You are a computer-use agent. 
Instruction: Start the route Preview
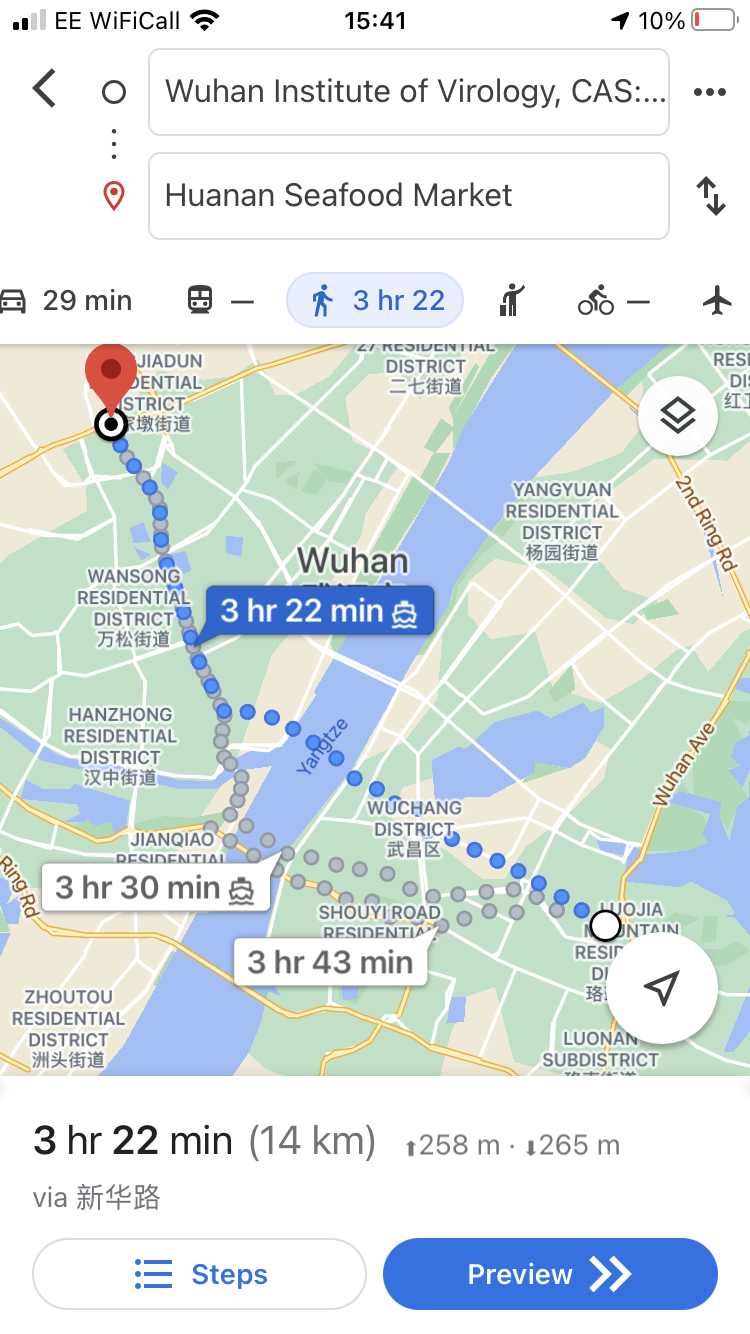point(550,1274)
